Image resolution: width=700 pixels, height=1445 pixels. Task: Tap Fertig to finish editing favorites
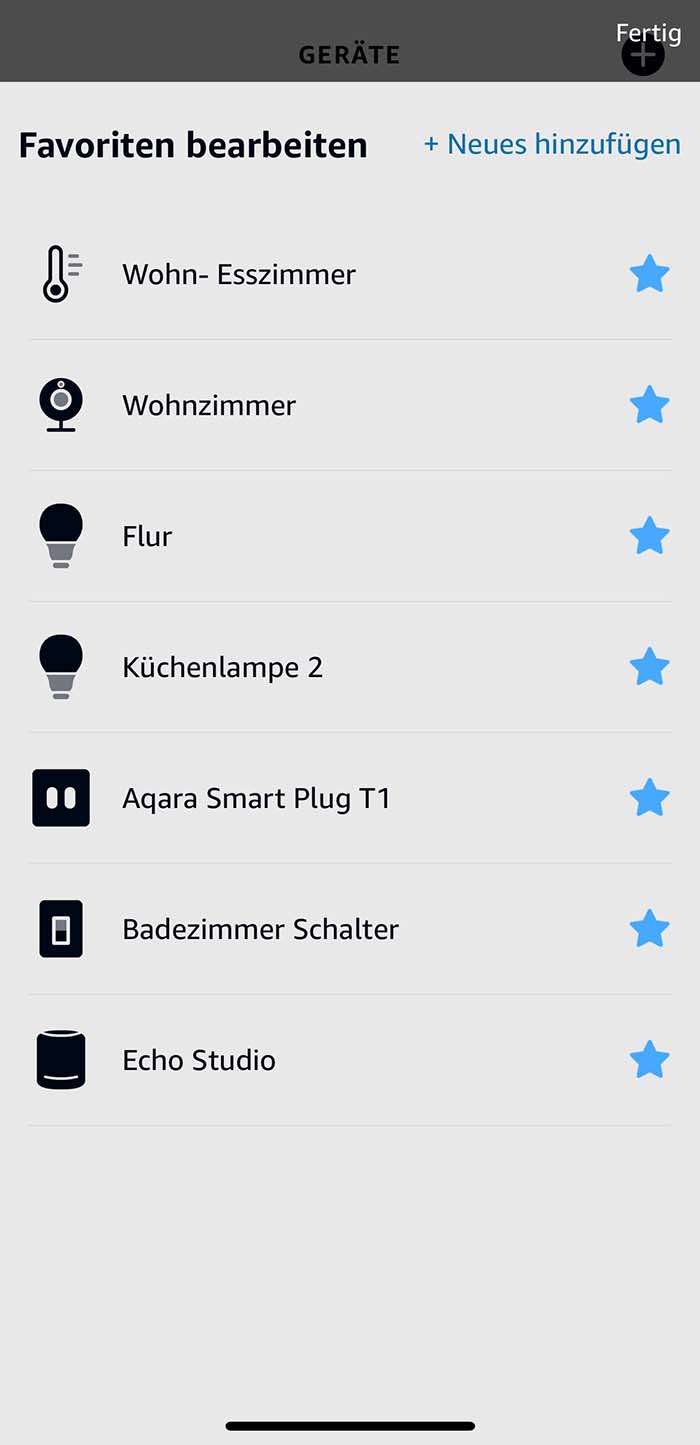coord(648,33)
